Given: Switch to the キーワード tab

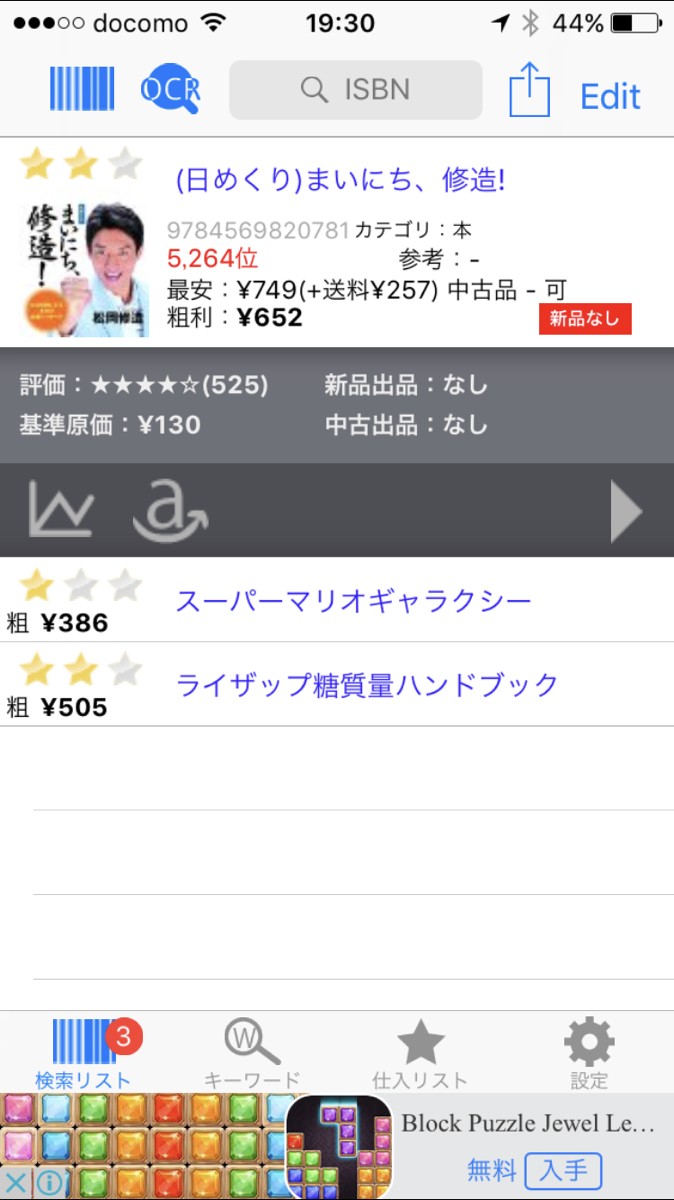Looking at the screenshot, I should [x=251, y=1054].
